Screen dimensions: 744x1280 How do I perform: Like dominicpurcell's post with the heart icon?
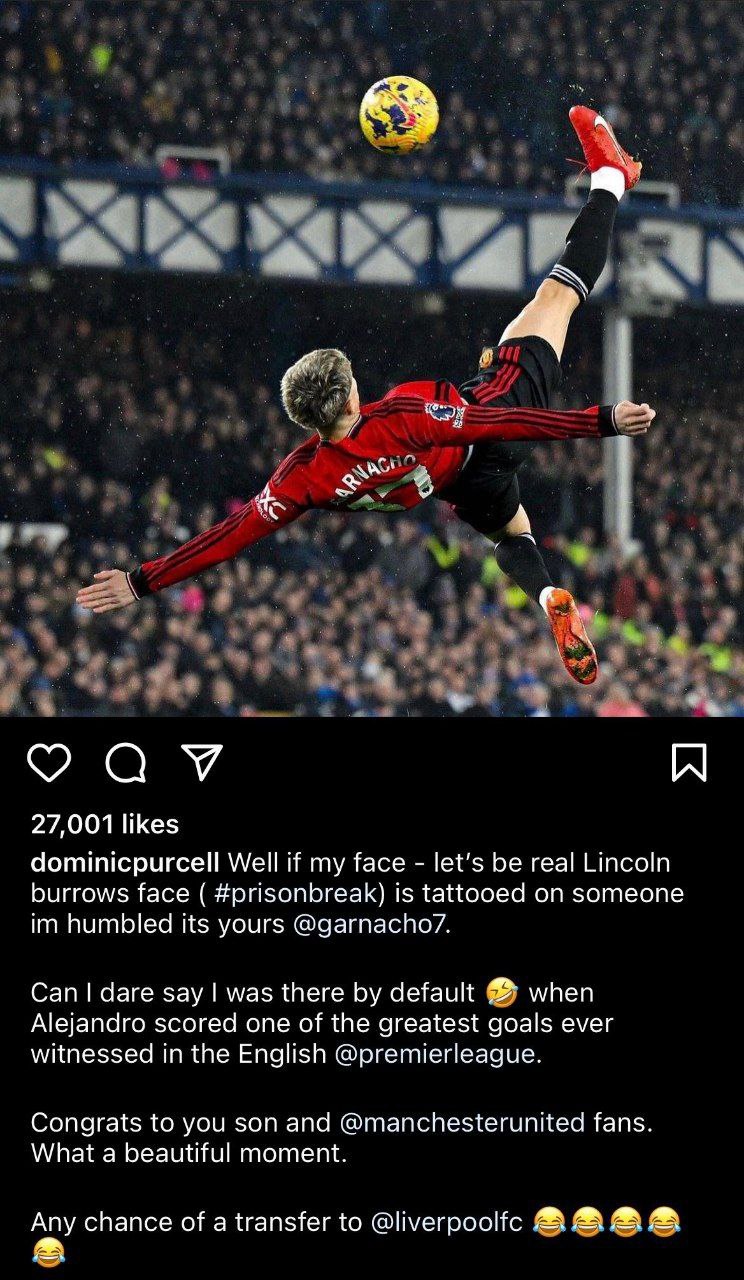(x=49, y=763)
